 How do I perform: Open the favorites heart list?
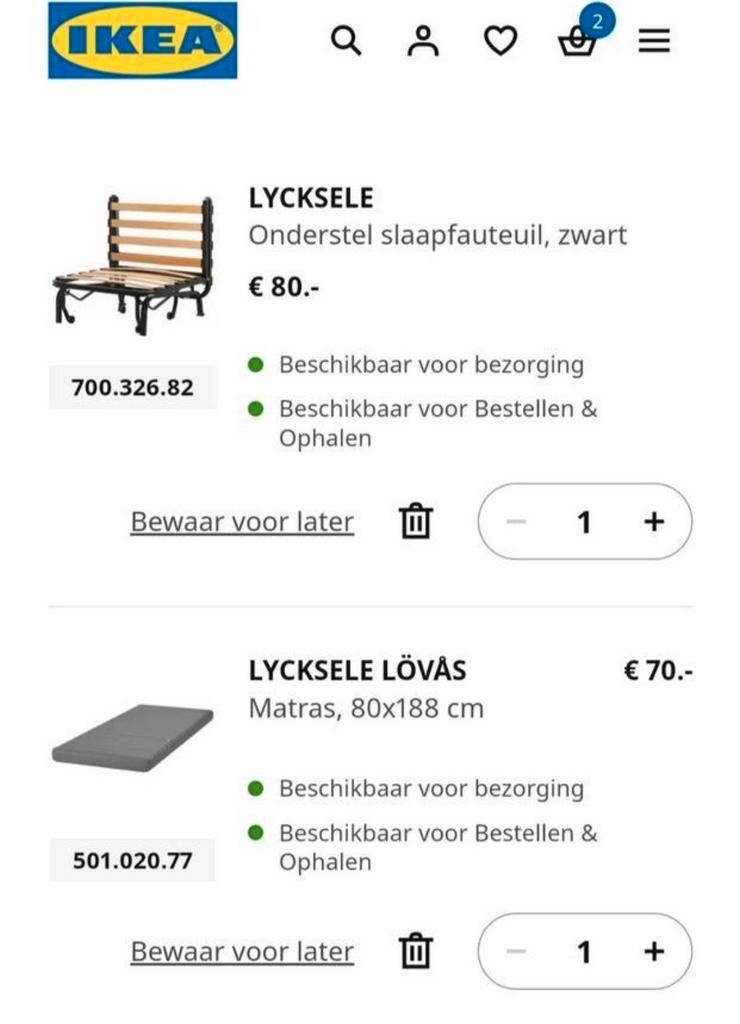[500, 41]
